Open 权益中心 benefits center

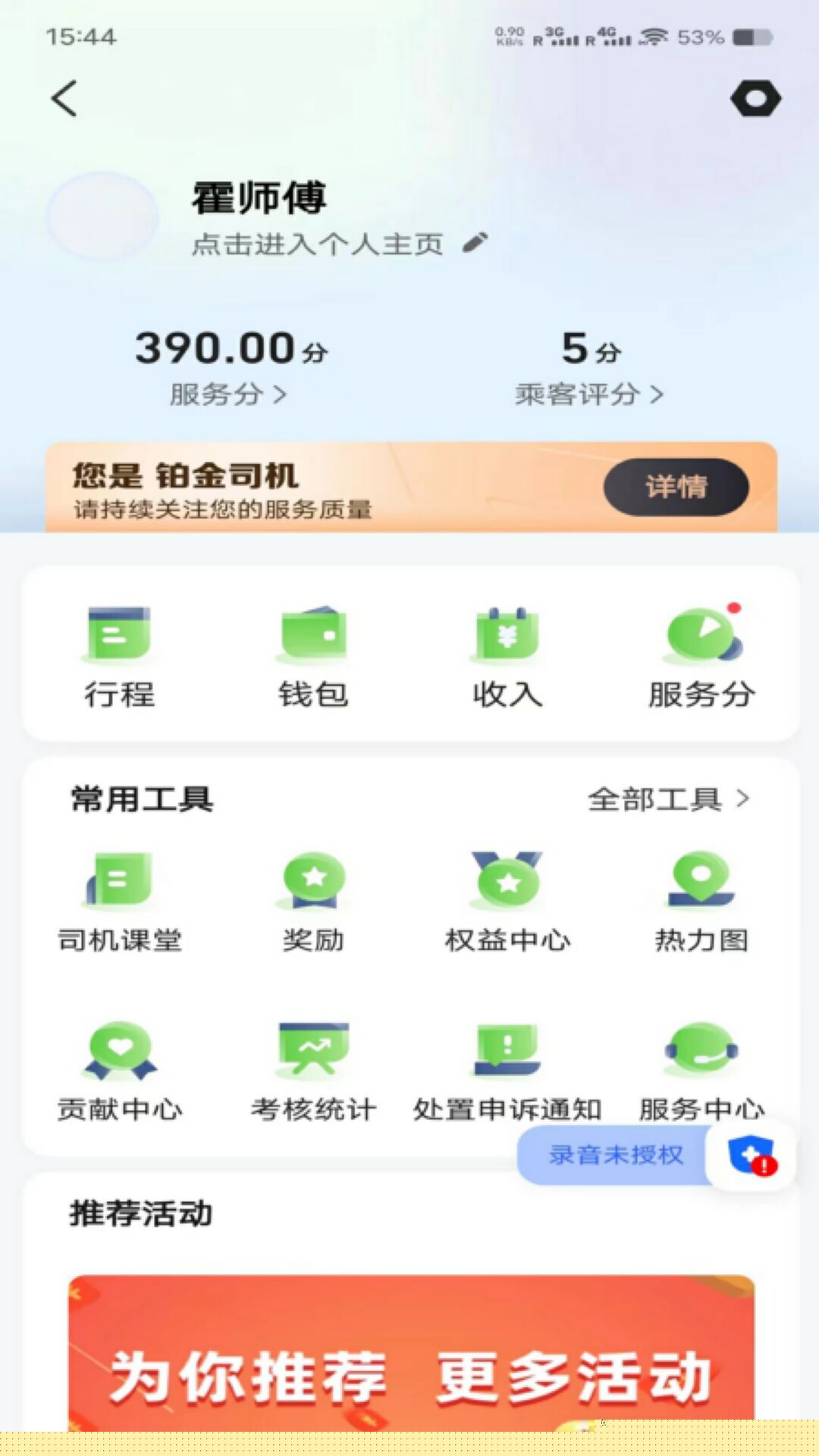pos(507,901)
